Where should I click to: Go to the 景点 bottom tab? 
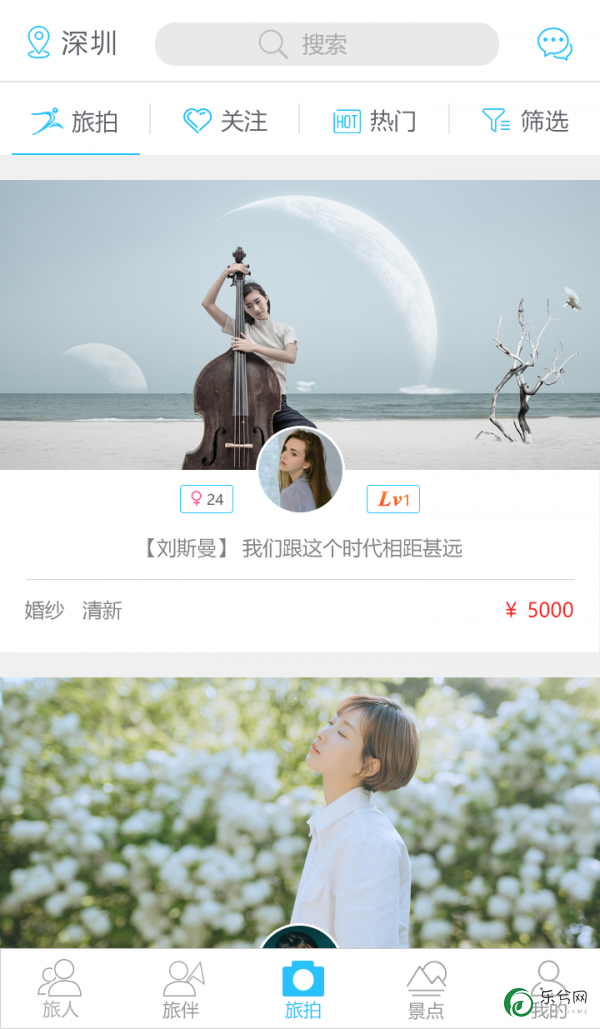pos(426,989)
